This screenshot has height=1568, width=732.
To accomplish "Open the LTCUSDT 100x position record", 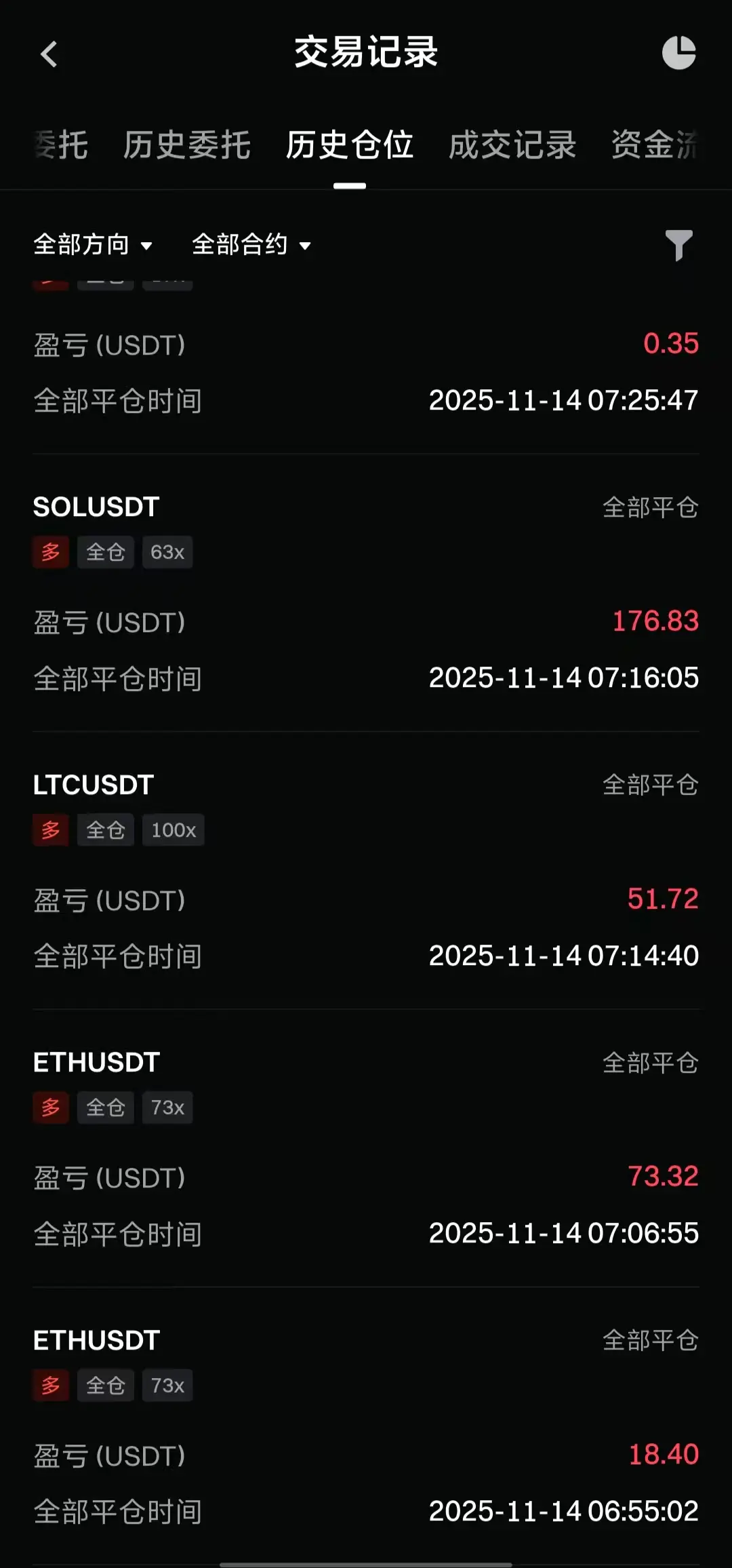I will [366, 868].
